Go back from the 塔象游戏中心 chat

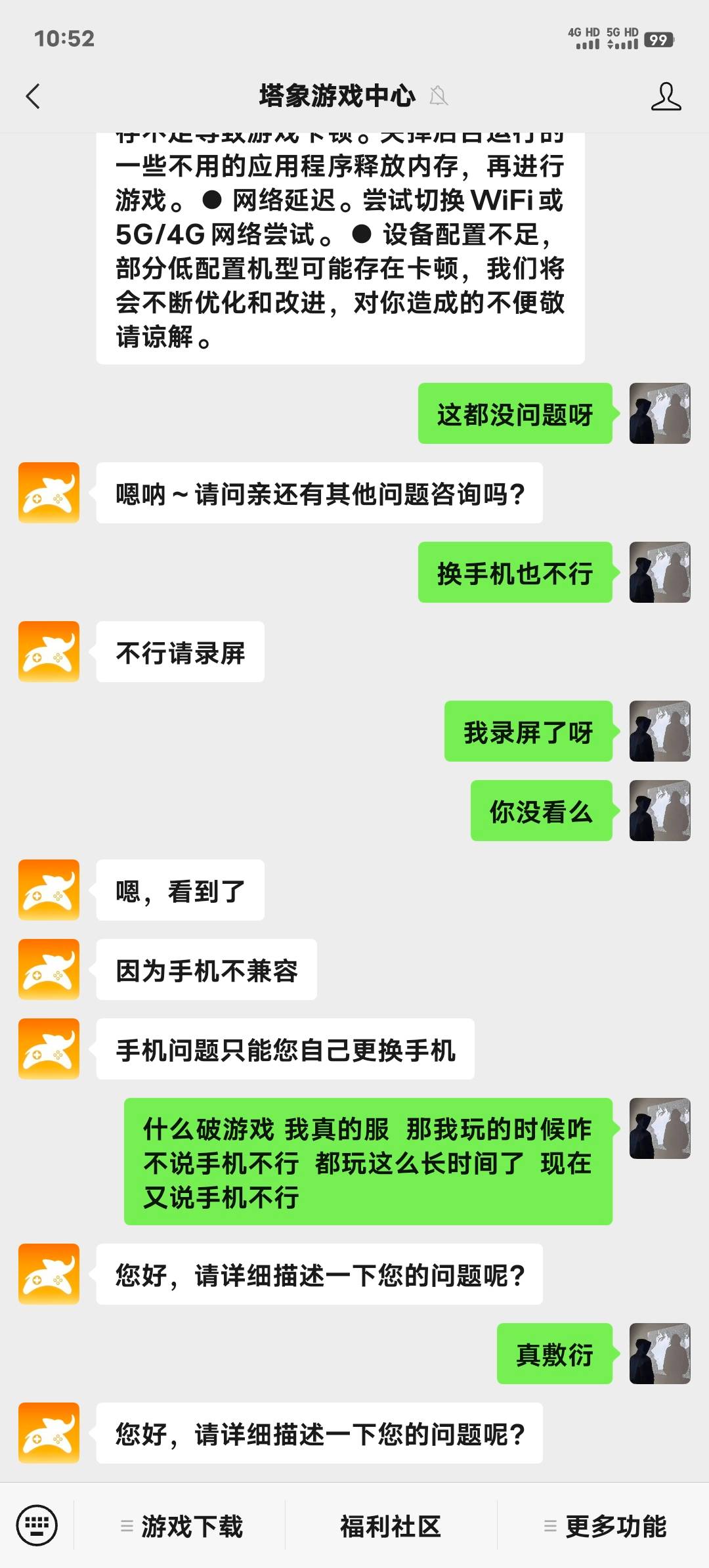click(x=33, y=97)
